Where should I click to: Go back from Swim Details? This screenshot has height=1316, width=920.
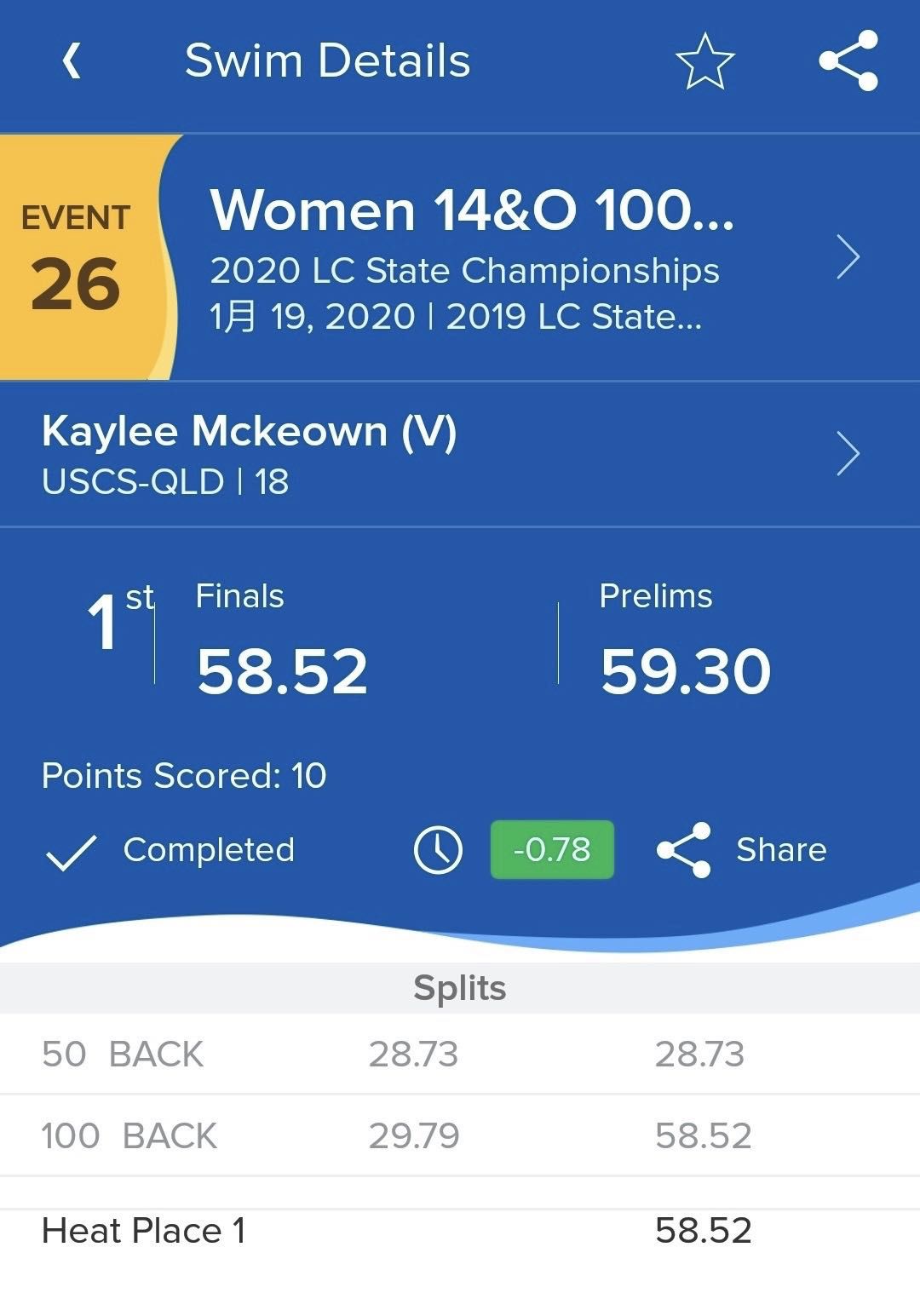click(72, 61)
